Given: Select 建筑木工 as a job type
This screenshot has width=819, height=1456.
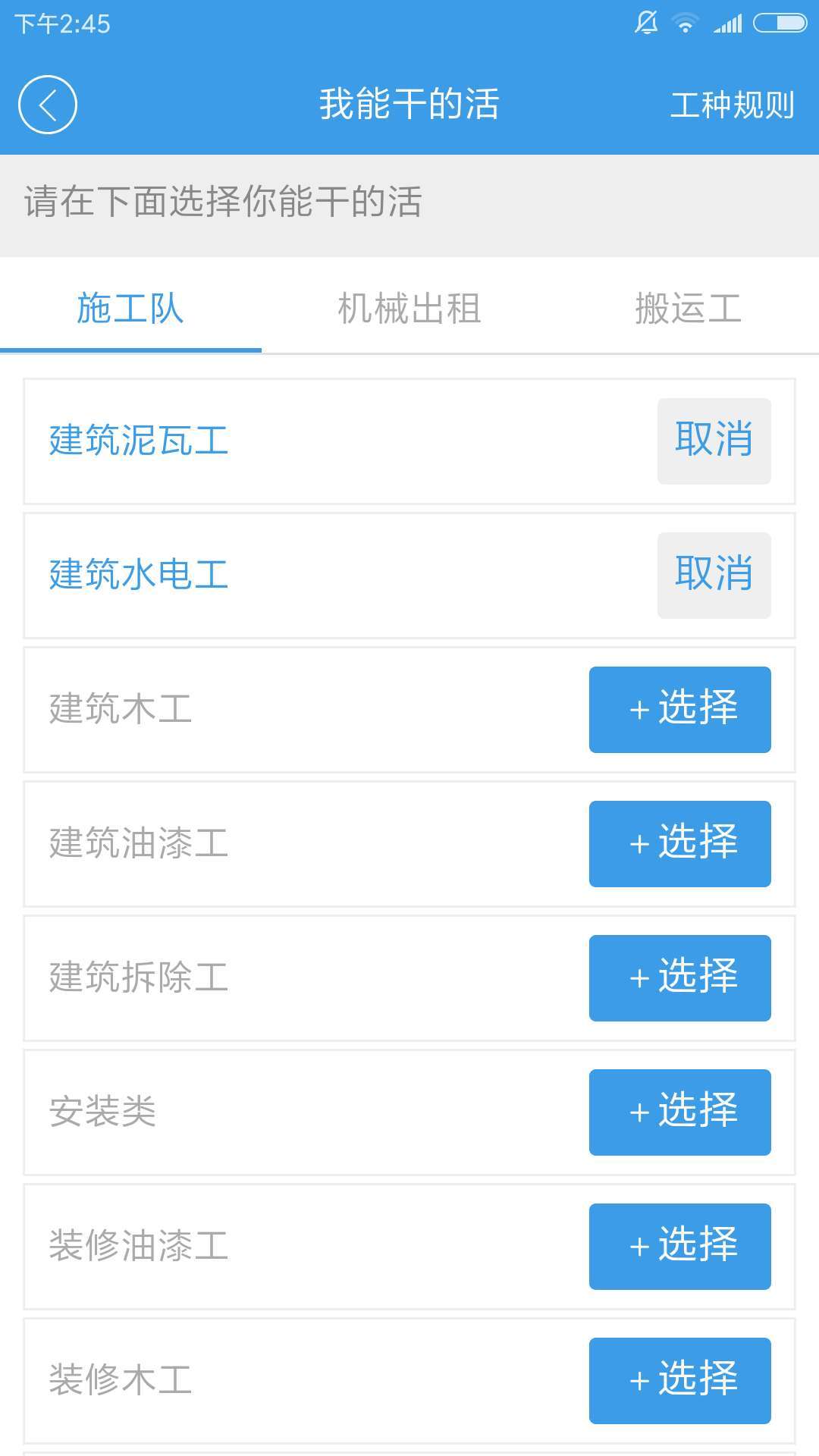Looking at the screenshot, I should 679,710.
